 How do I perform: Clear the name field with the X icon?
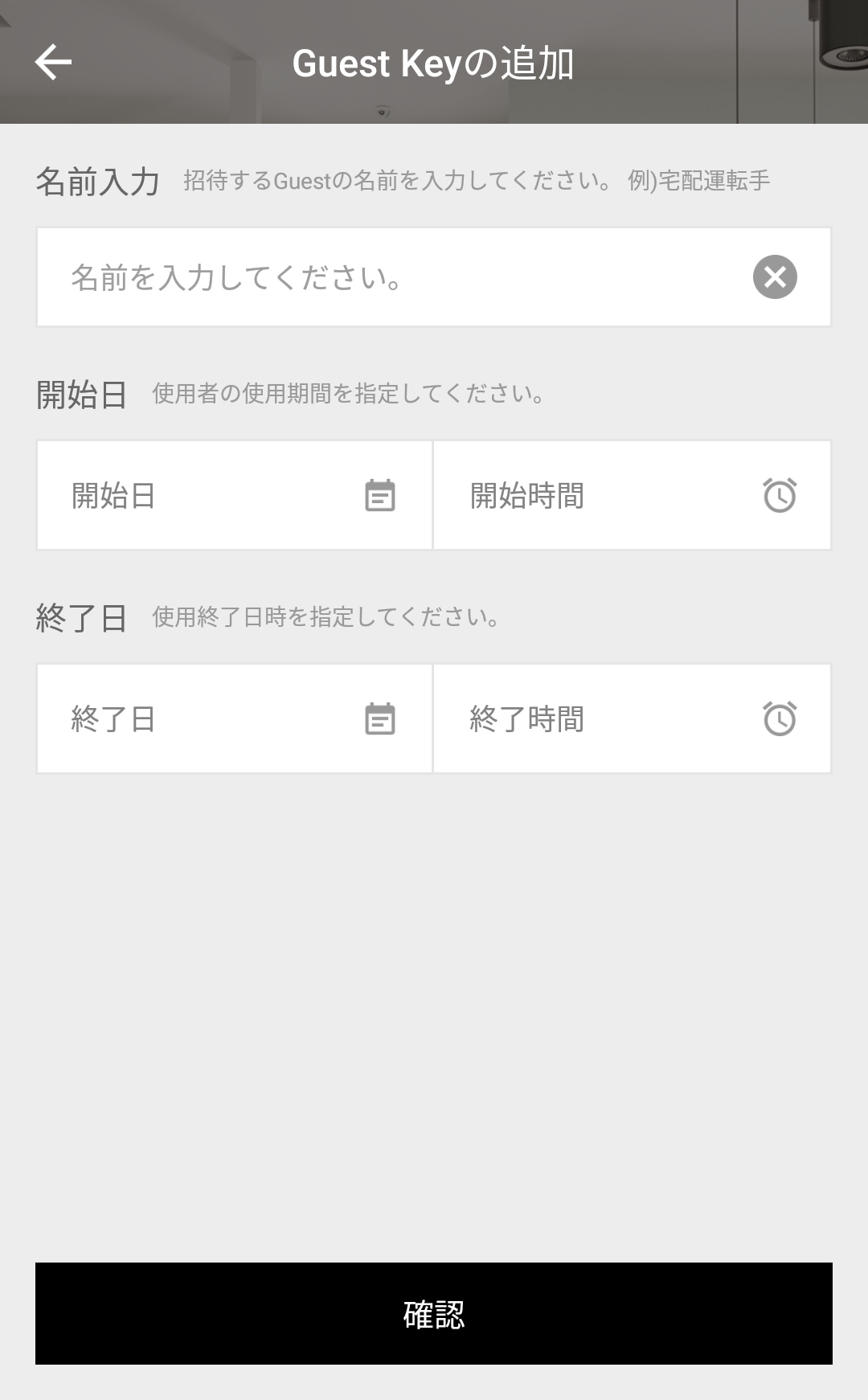775,277
